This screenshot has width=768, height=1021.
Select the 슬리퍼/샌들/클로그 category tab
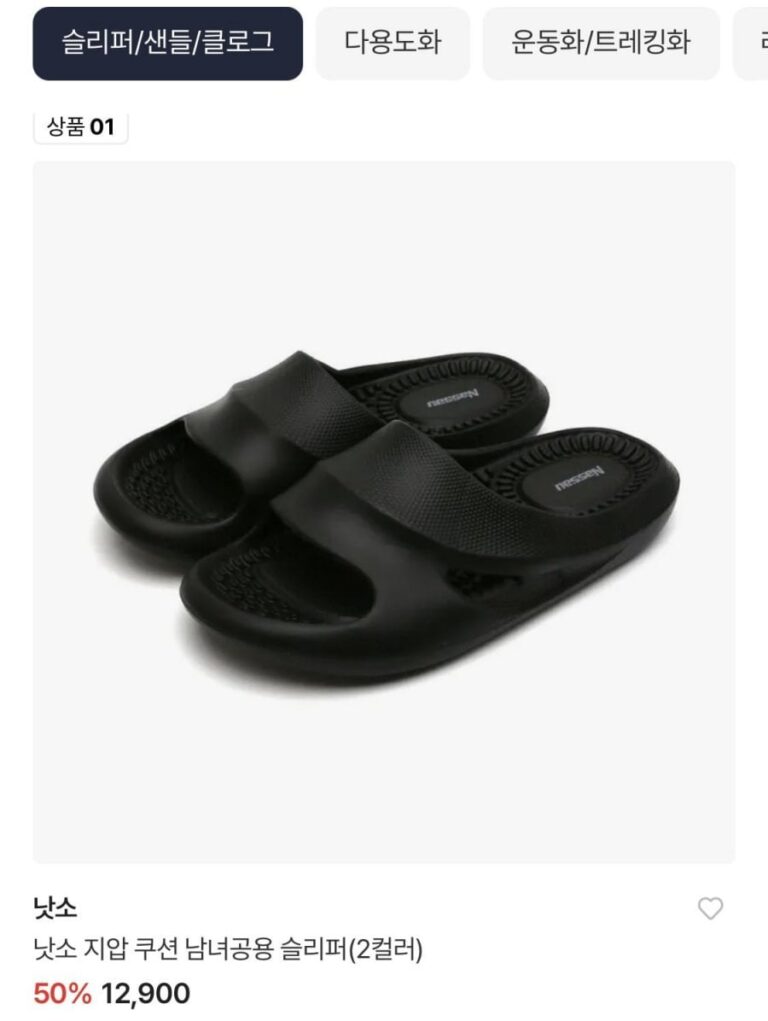coord(168,44)
